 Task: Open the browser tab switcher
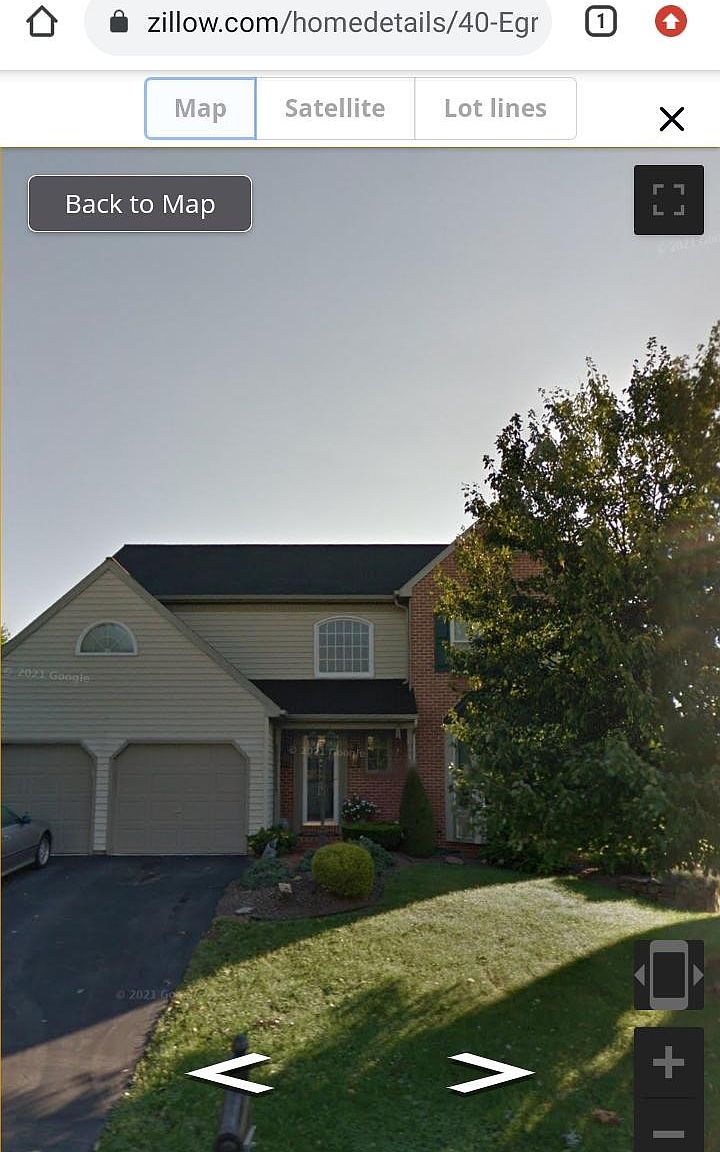point(600,21)
